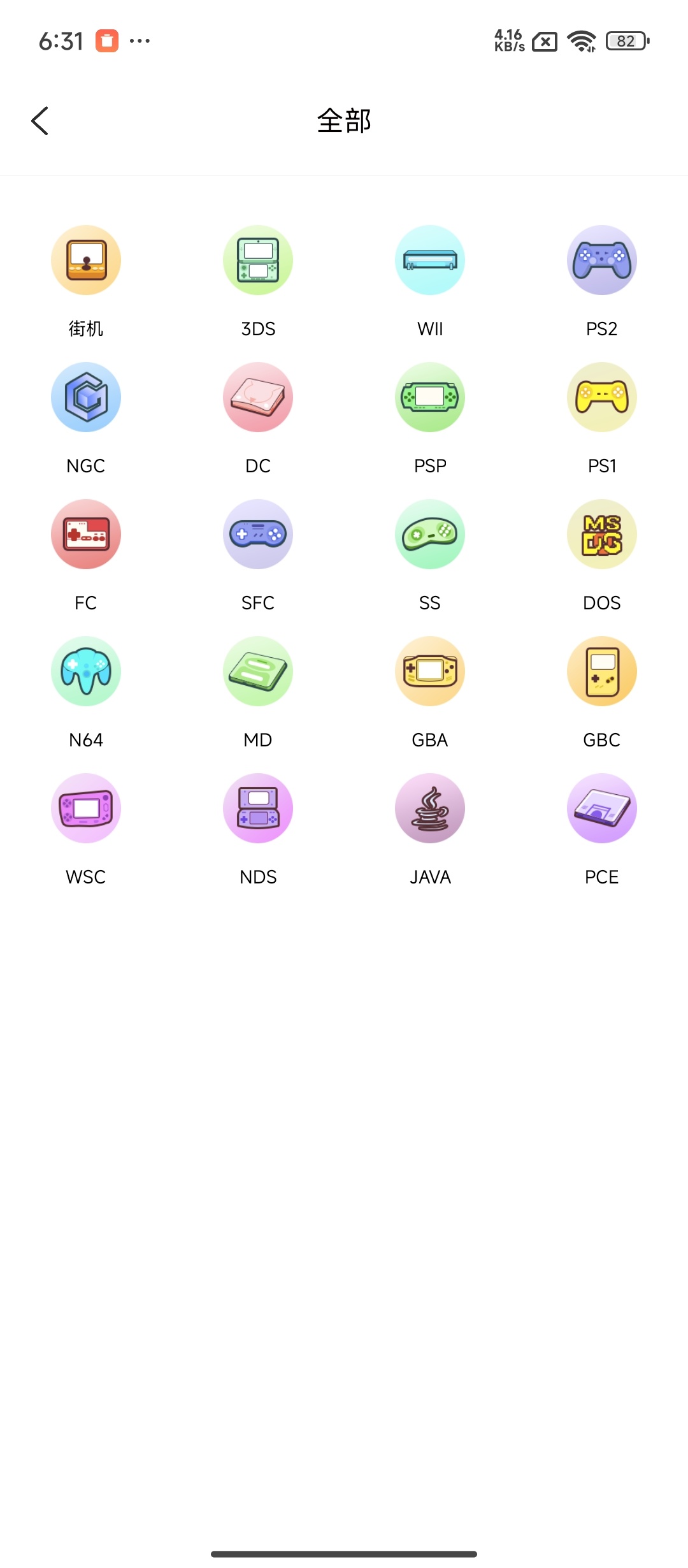Open the JAVA games category
This screenshot has height=1568, width=688.
click(430, 809)
